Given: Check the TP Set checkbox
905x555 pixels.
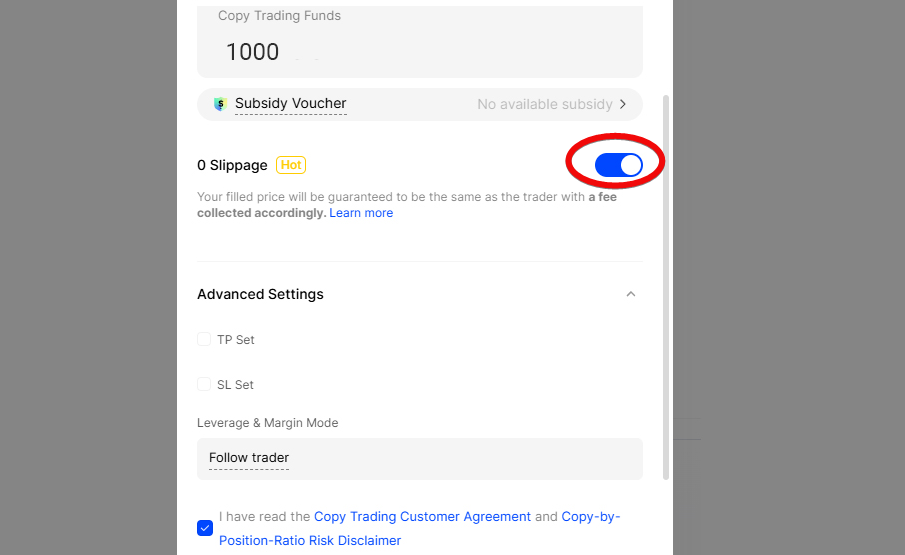Looking at the screenshot, I should click(x=204, y=340).
